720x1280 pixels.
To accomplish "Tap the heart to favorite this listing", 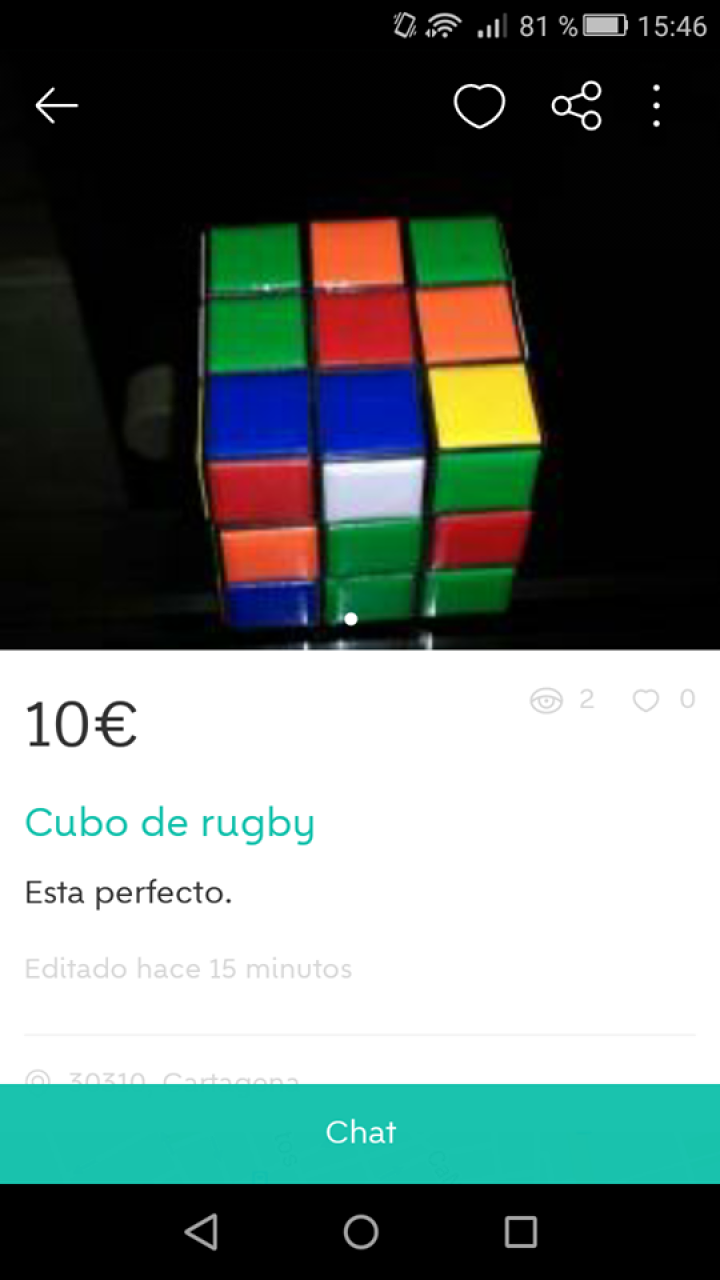I will pyautogui.click(x=479, y=104).
